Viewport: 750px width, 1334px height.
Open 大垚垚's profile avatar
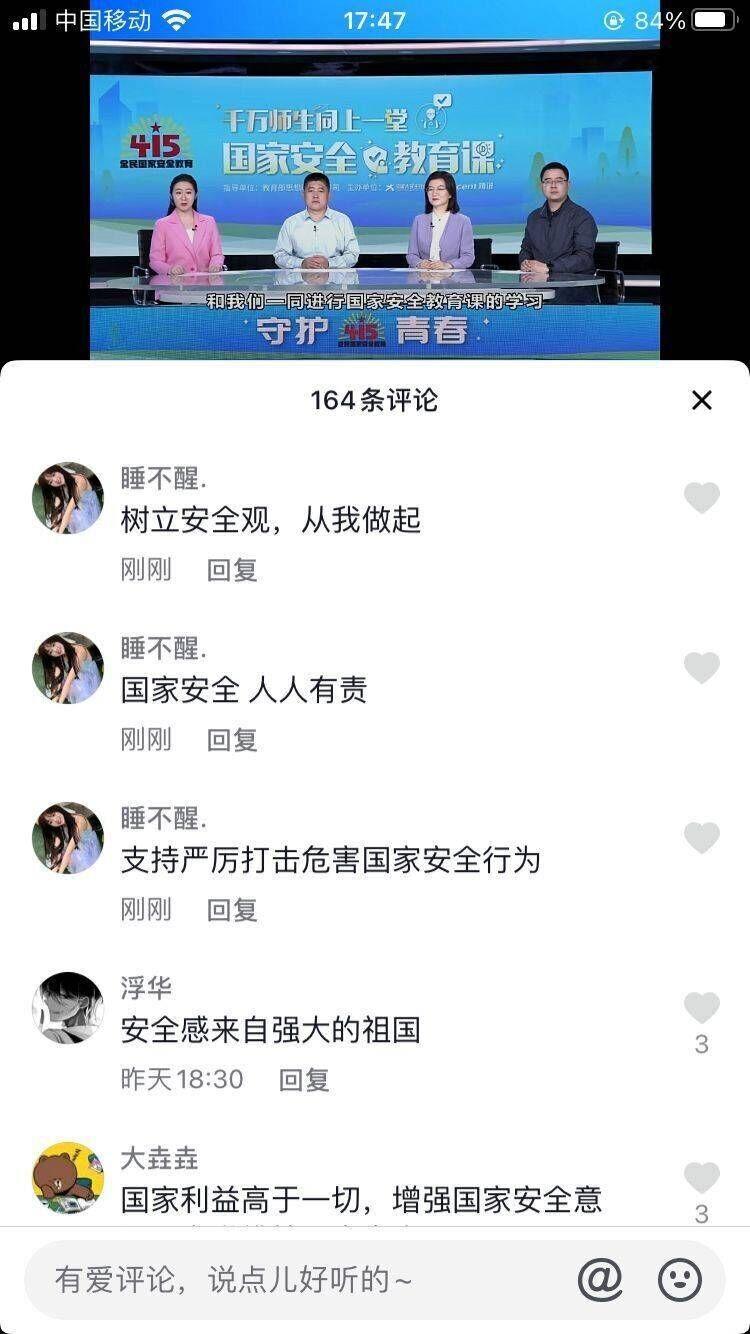point(68,1177)
